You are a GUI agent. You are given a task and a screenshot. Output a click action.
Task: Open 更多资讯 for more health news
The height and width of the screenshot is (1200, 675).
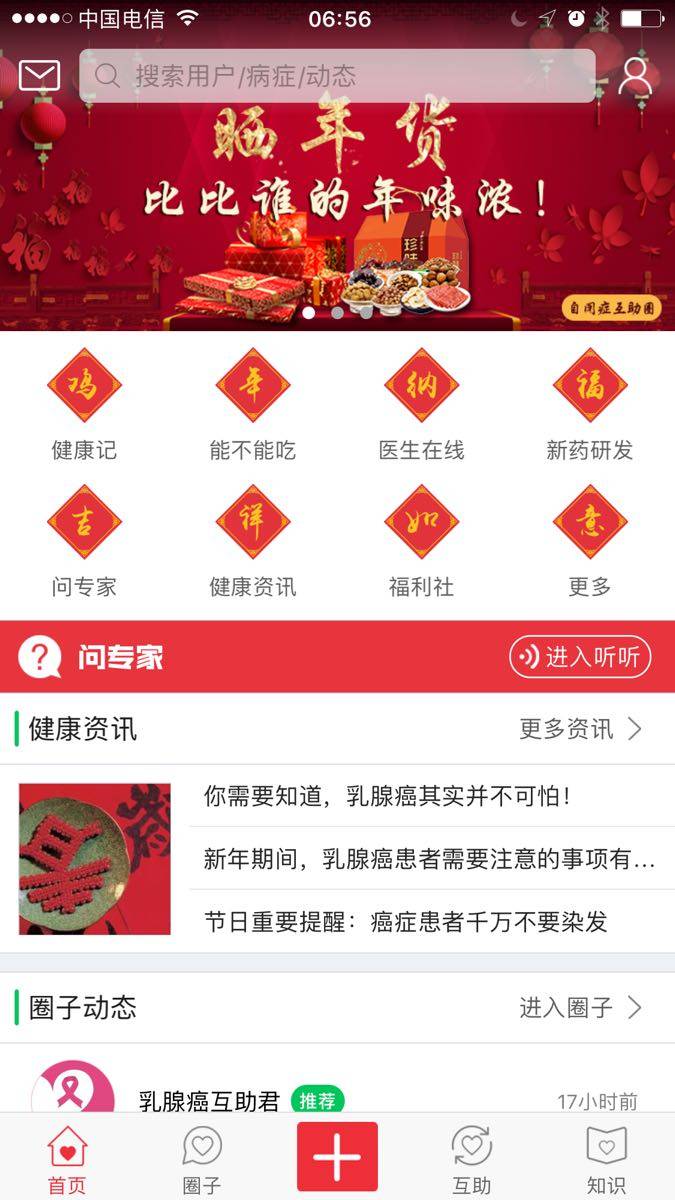coord(580,729)
